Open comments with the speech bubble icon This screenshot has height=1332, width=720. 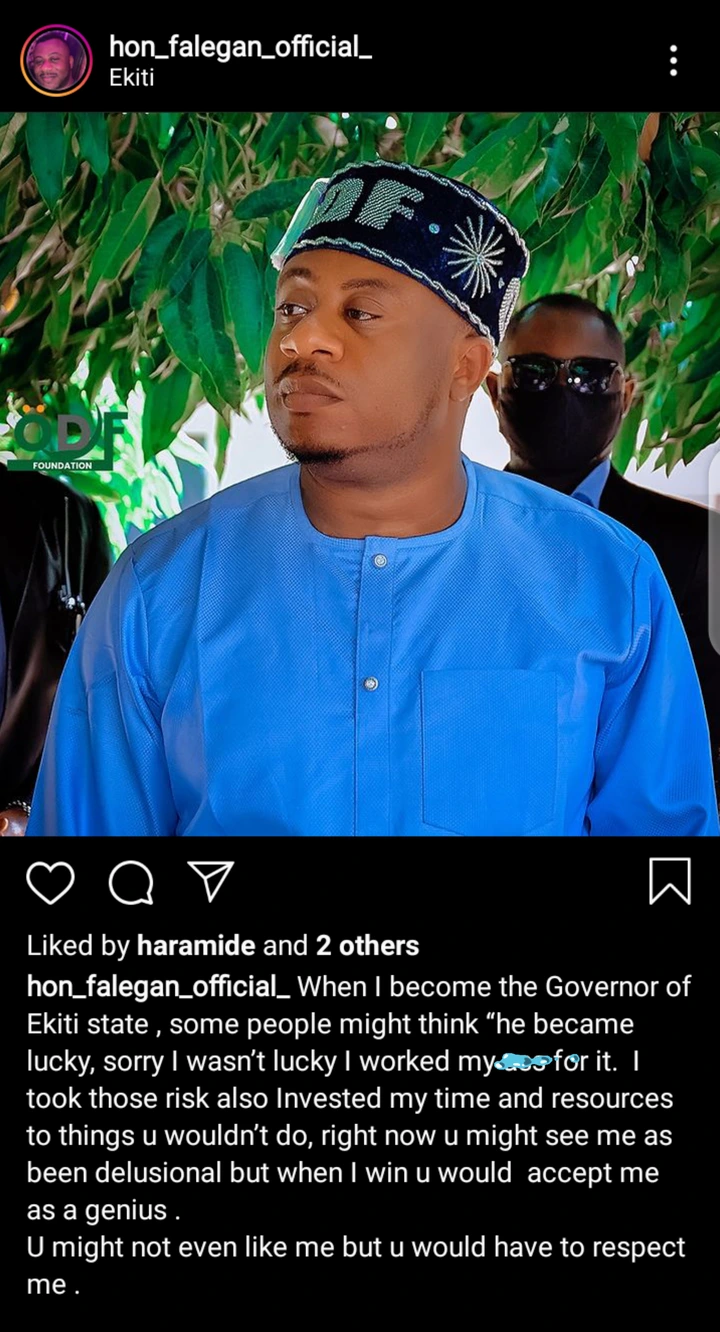(131, 882)
